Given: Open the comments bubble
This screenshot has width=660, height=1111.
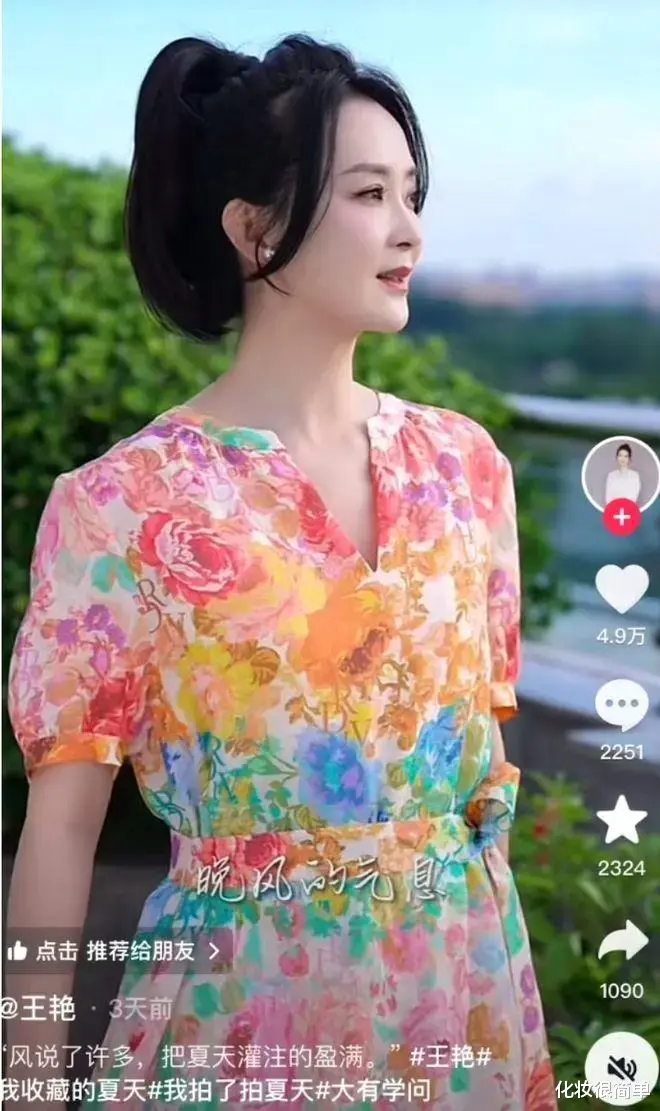Looking at the screenshot, I should [622, 705].
